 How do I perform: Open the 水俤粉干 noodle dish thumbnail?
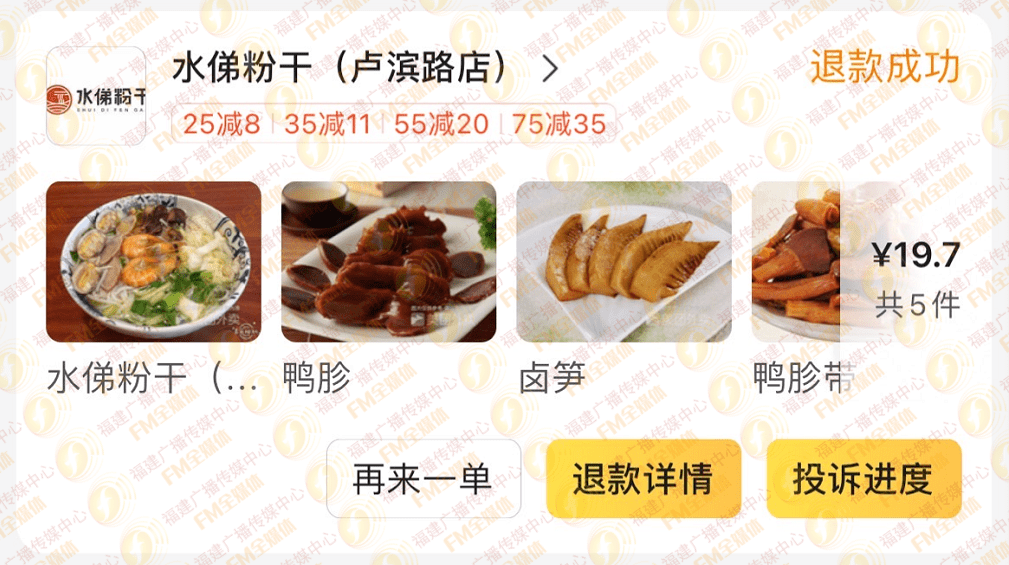[x=153, y=262]
